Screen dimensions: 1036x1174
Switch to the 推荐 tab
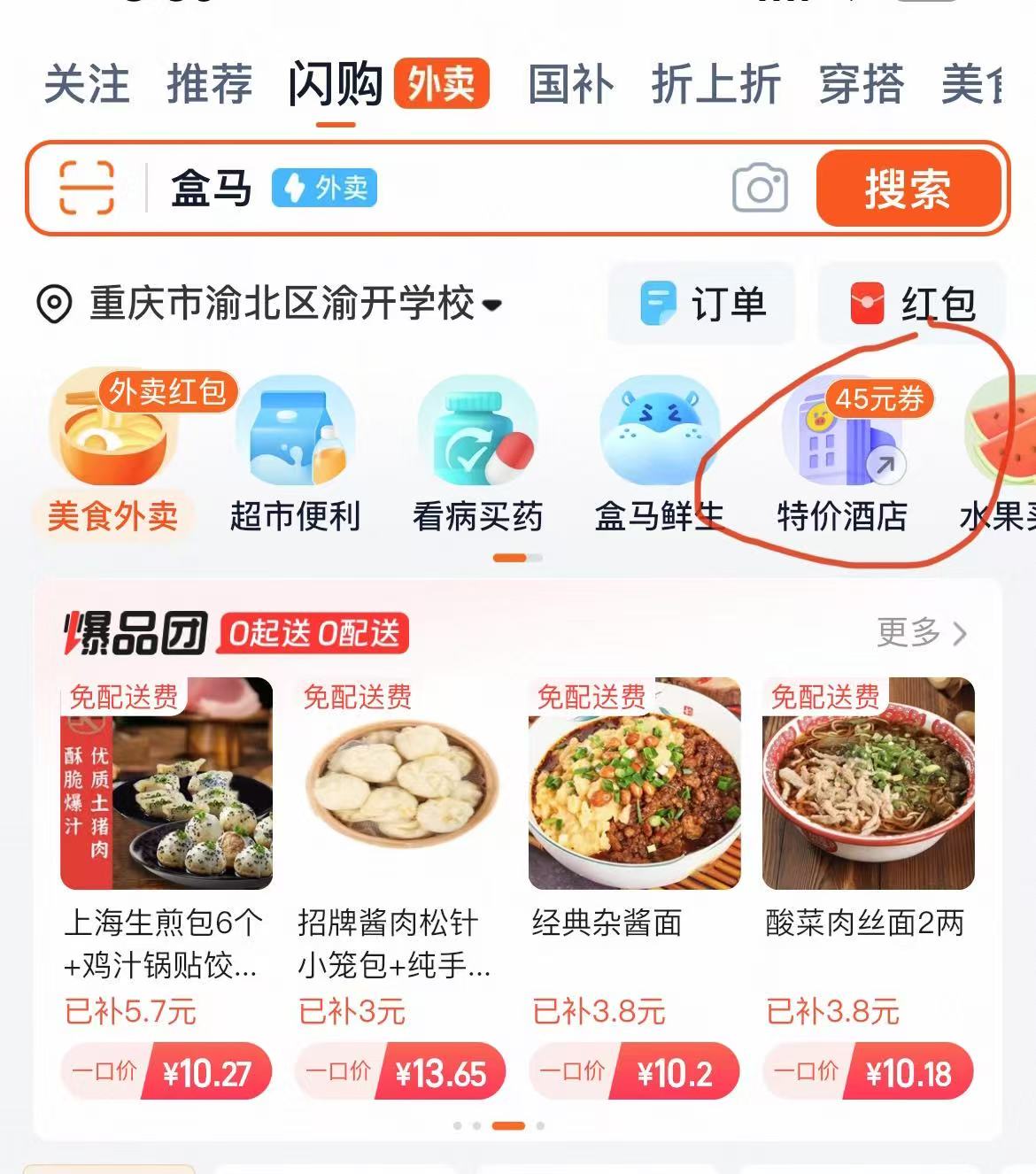click(209, 84)
